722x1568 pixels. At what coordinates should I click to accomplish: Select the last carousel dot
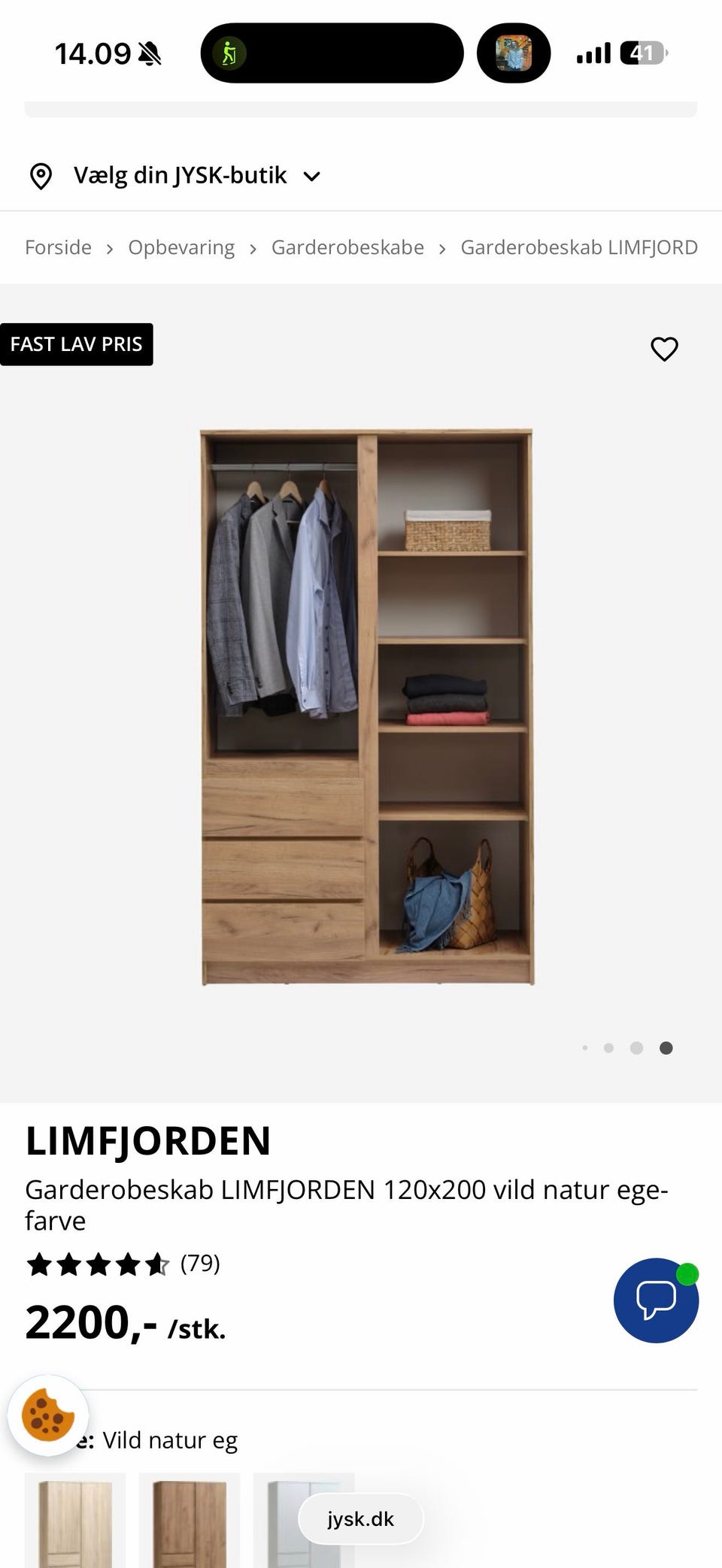coord(665,1047)
